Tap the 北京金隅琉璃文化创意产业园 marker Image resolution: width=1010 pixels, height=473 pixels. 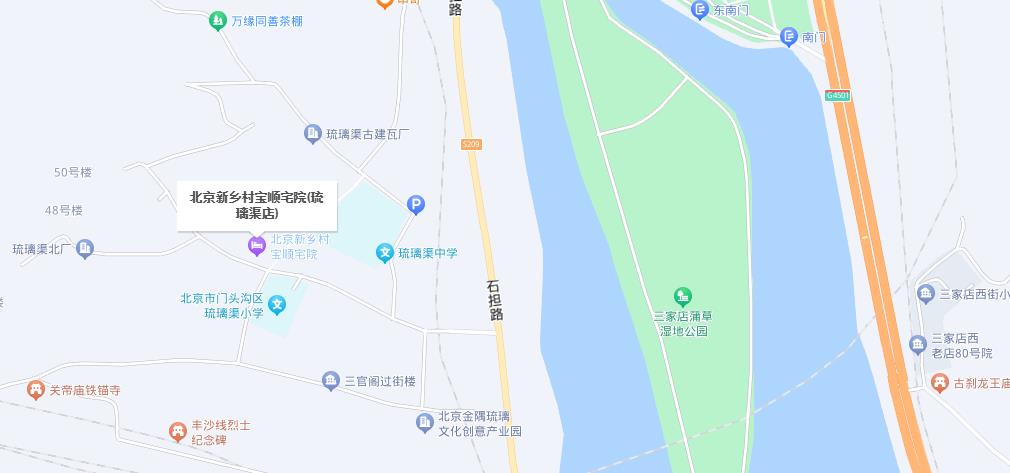pyautogui.click(x=424, y=424)
